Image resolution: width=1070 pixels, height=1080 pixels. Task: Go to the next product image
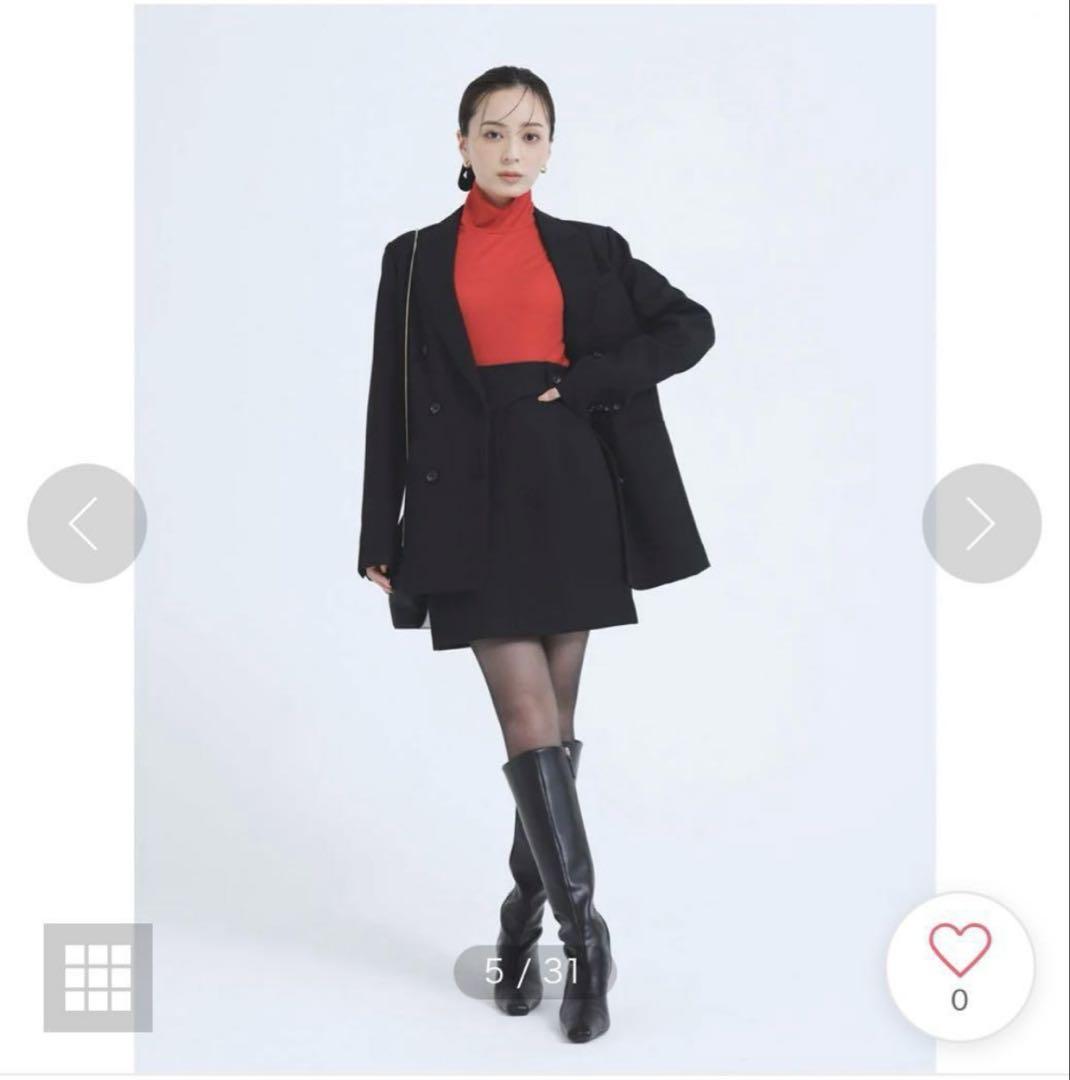(981, 523)
